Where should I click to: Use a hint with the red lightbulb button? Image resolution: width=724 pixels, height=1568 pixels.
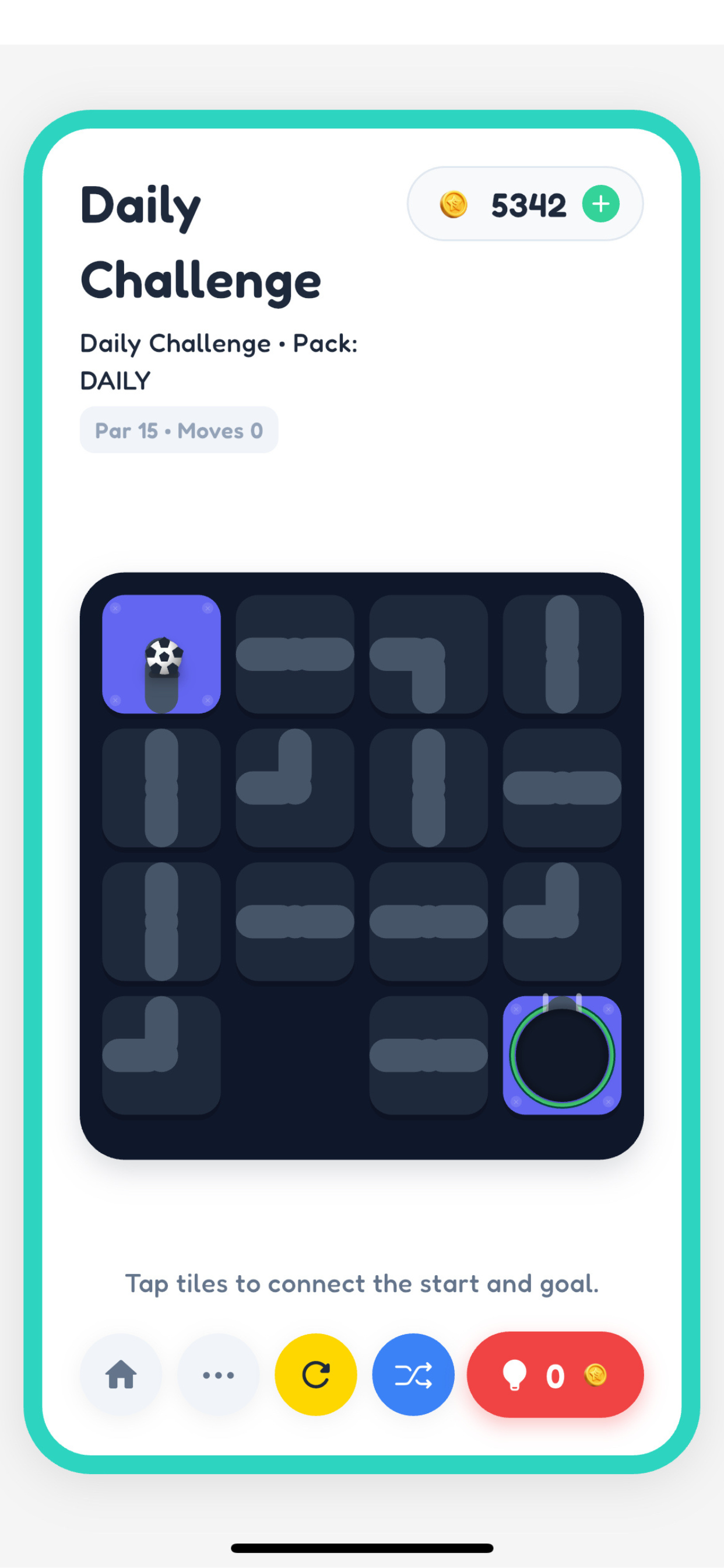pyautogui.click(x=554, y=1374)
